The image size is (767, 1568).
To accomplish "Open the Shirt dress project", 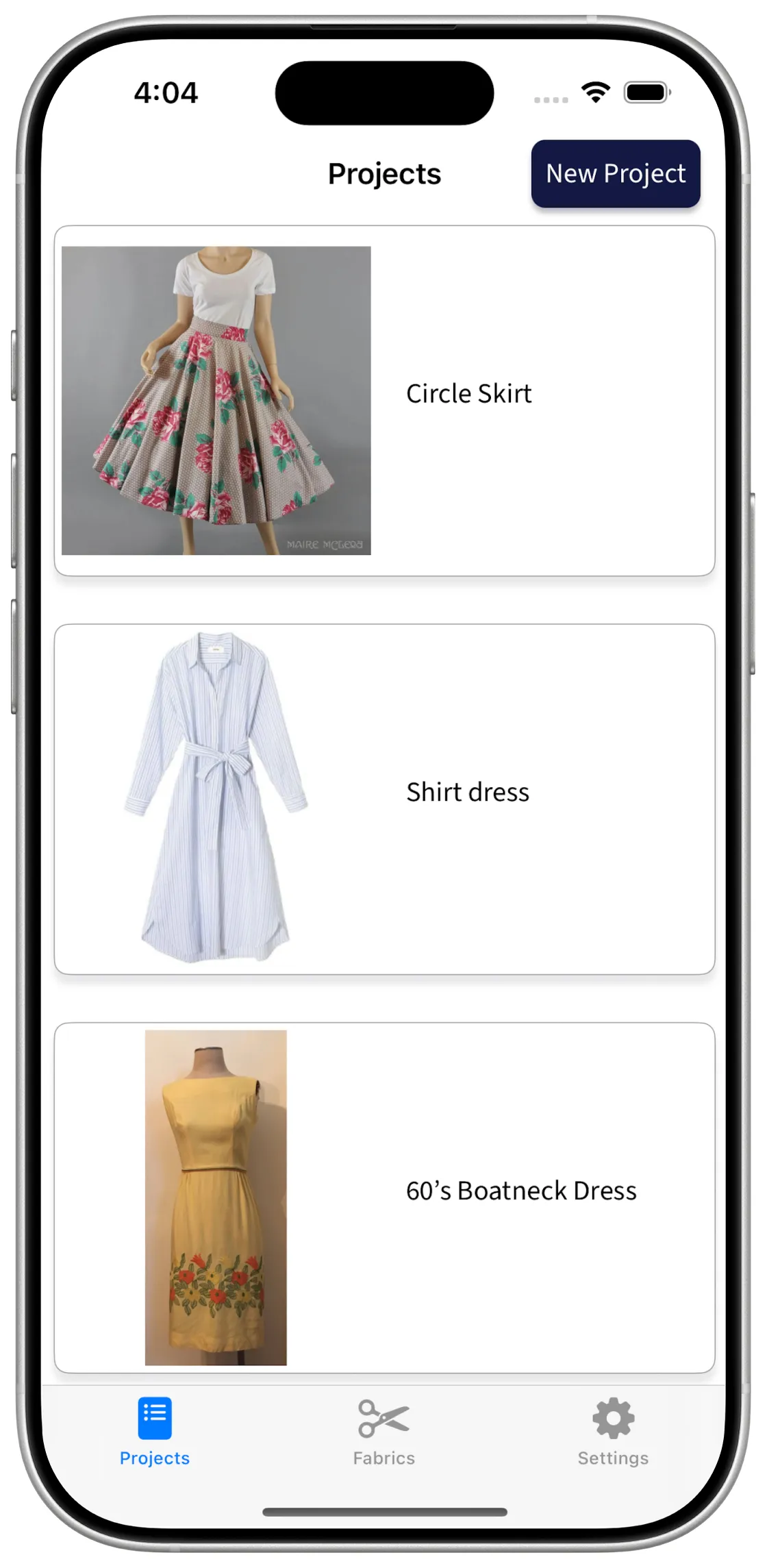I will (384, 799).
